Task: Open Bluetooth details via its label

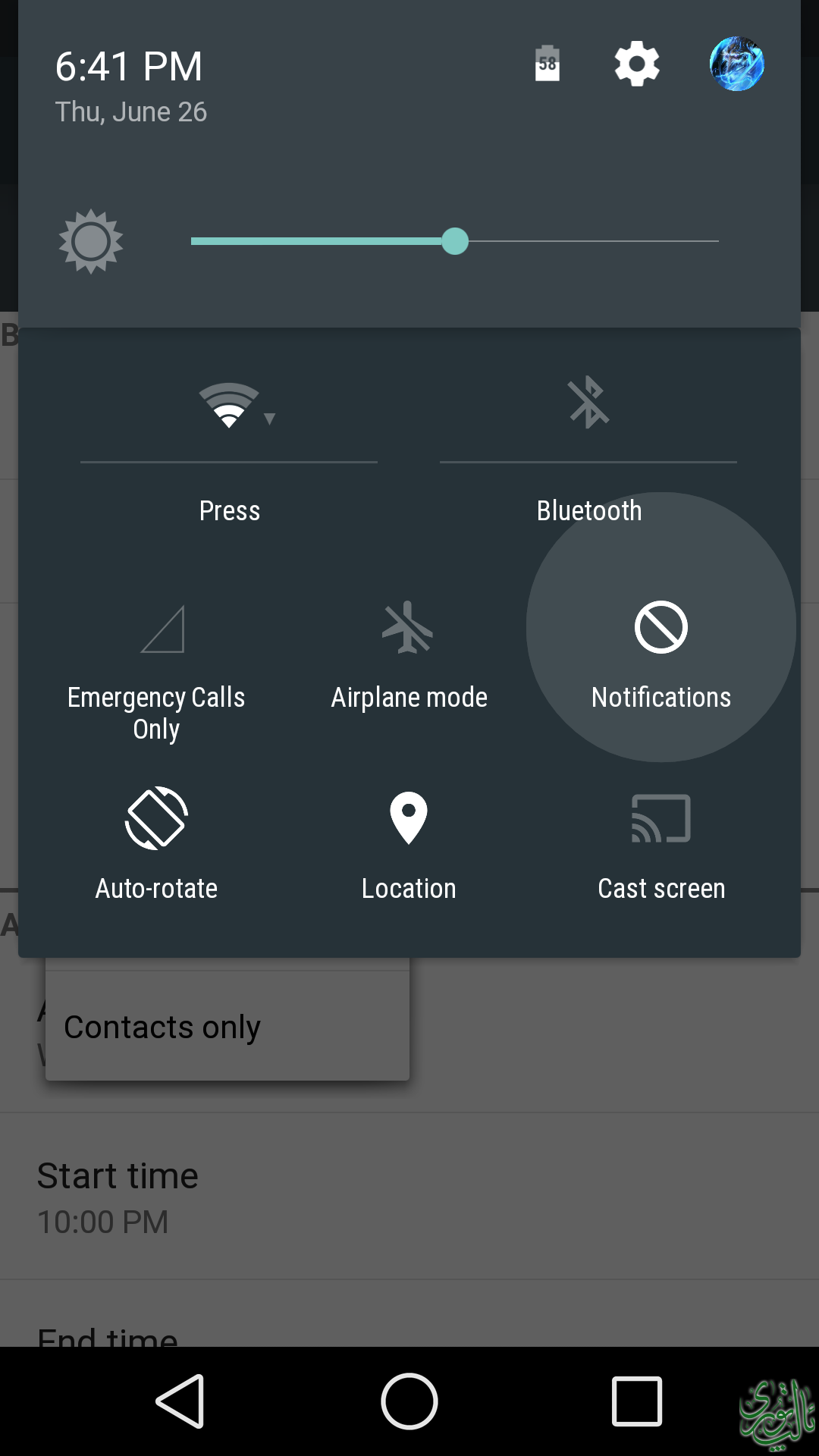Action: point(588,510)
